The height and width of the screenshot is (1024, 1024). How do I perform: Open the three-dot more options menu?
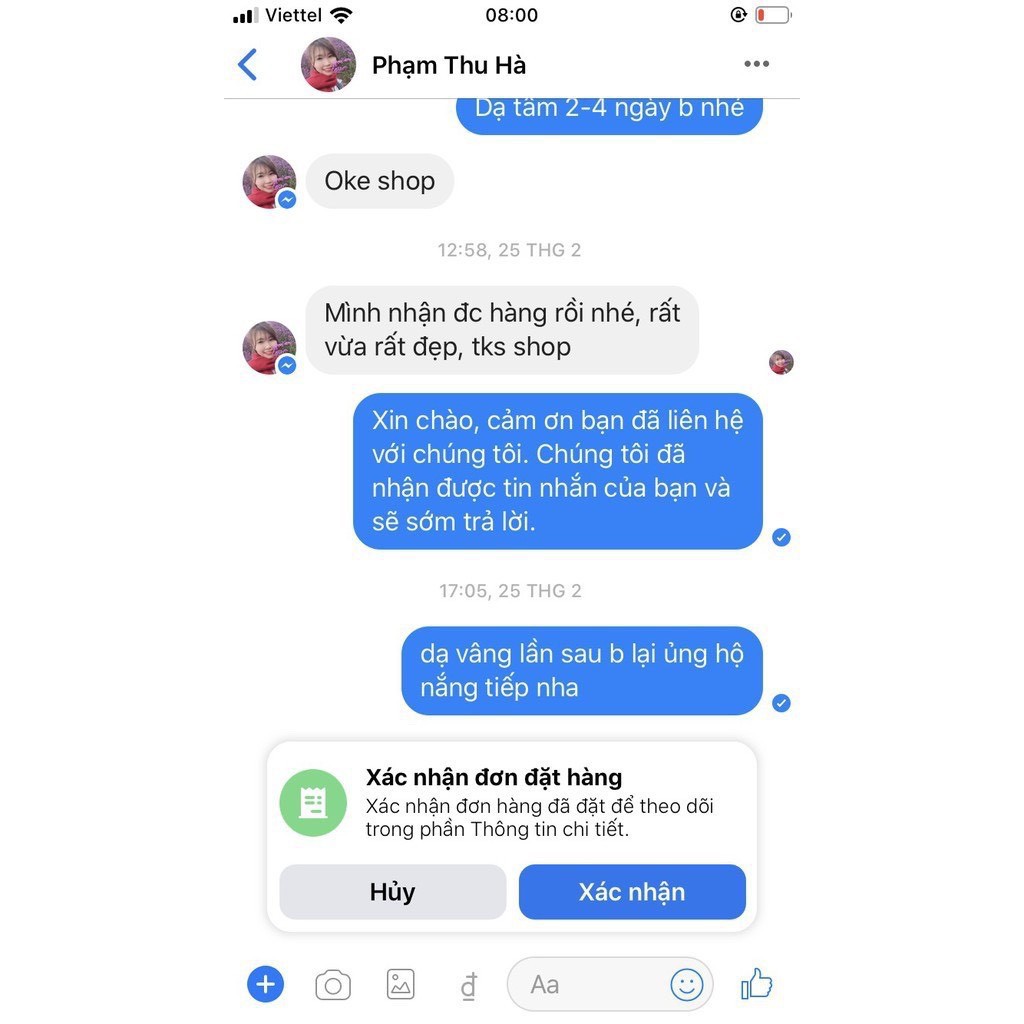pyautogui.click(x=756, y=65)
